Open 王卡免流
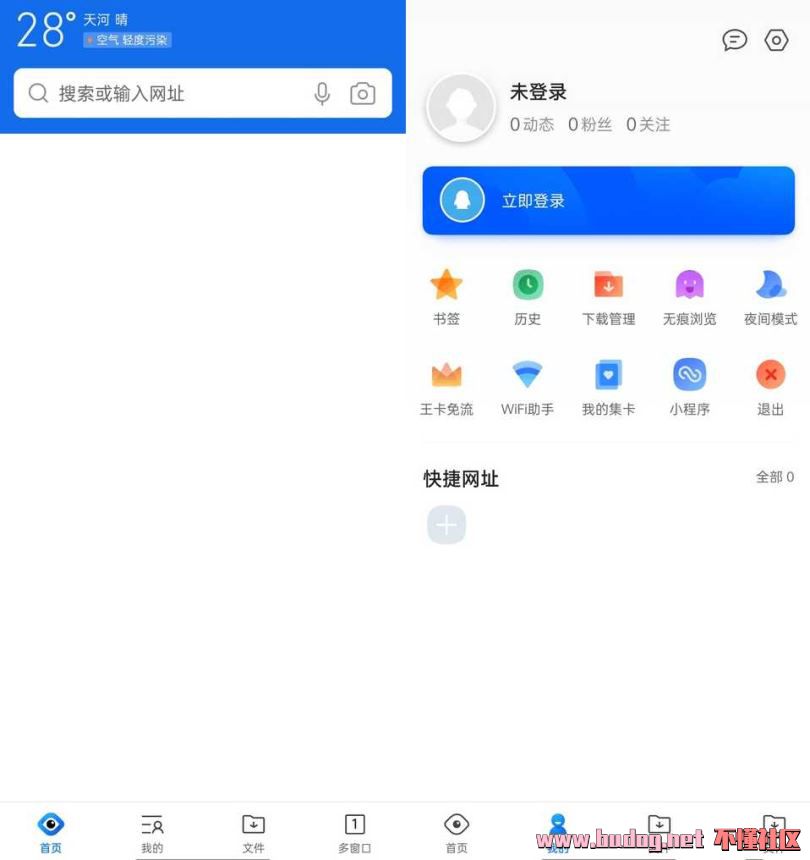The image size is (810, 860). coord(446,387)
